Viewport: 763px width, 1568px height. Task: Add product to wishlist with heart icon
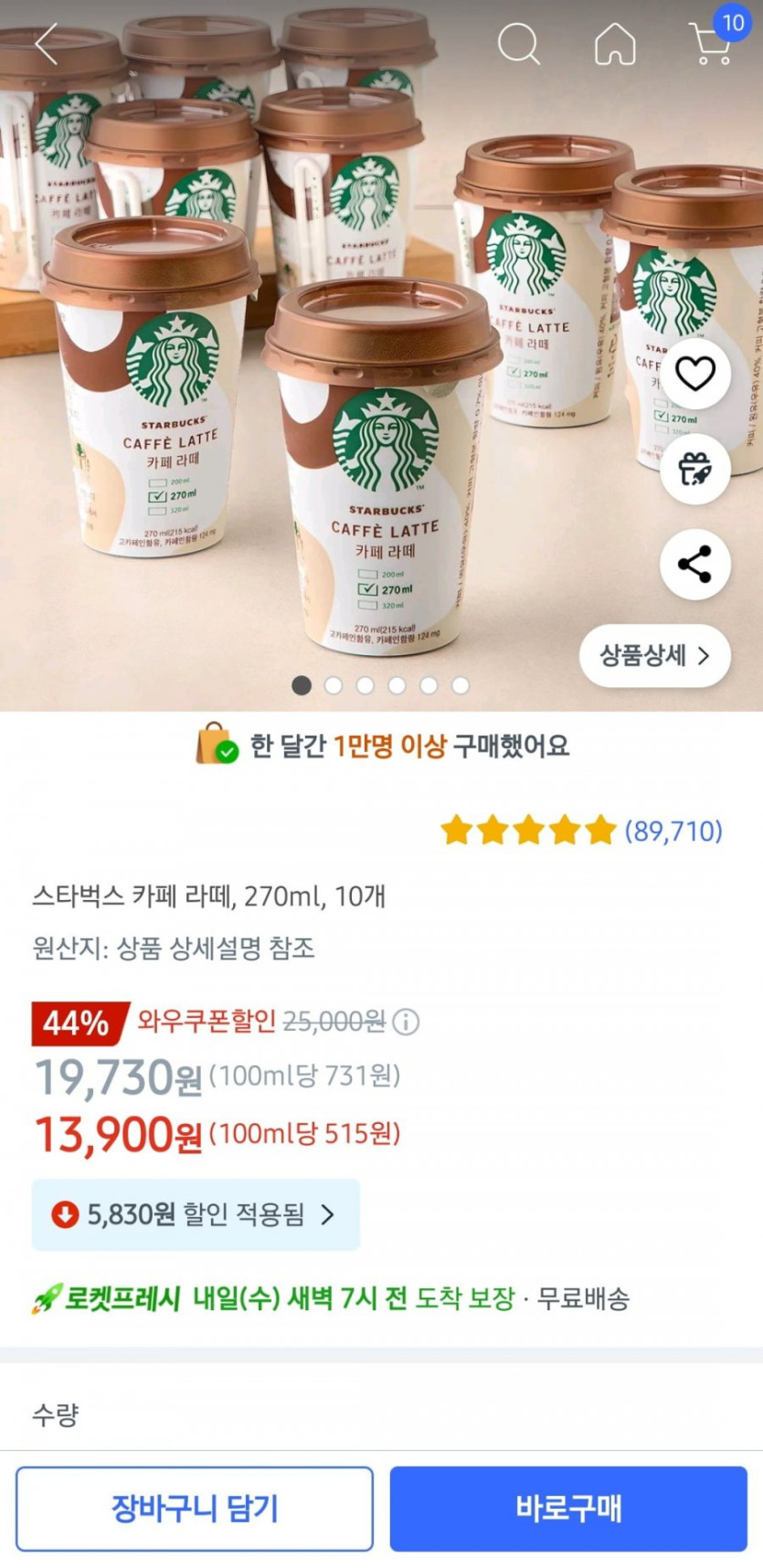(x=694, y=373)
